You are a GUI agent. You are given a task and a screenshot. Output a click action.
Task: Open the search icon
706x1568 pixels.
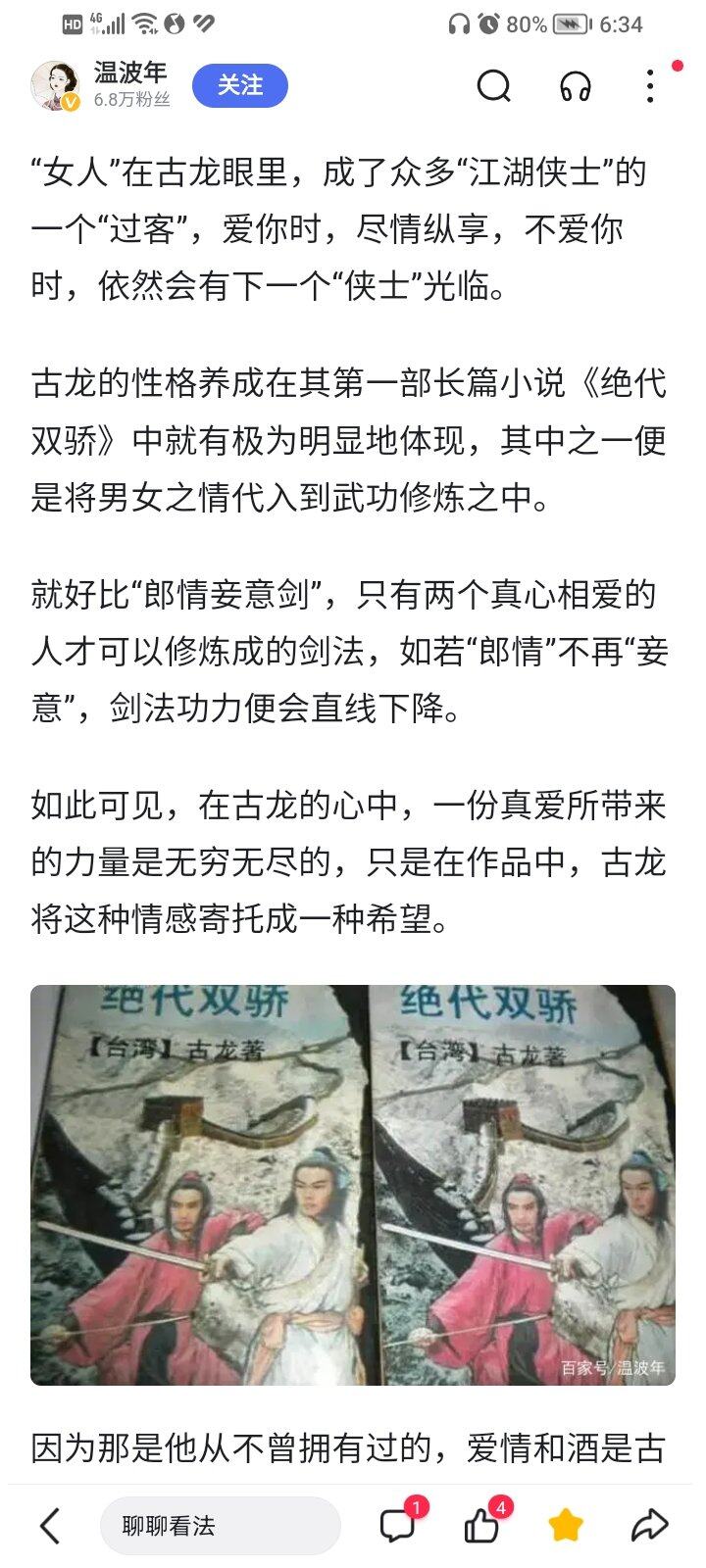click(x=494, y=86)
